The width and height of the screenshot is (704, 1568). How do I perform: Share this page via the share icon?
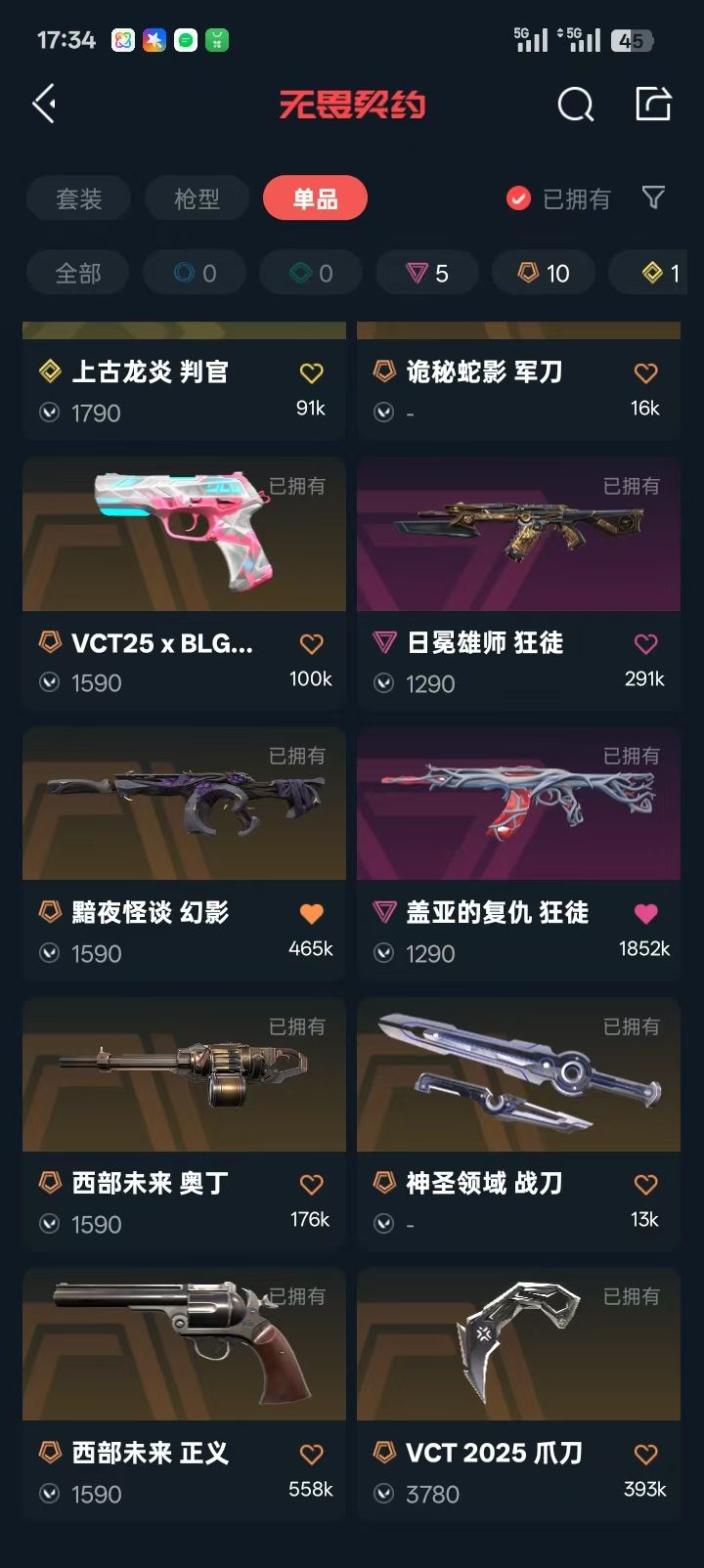pos(653,104)
